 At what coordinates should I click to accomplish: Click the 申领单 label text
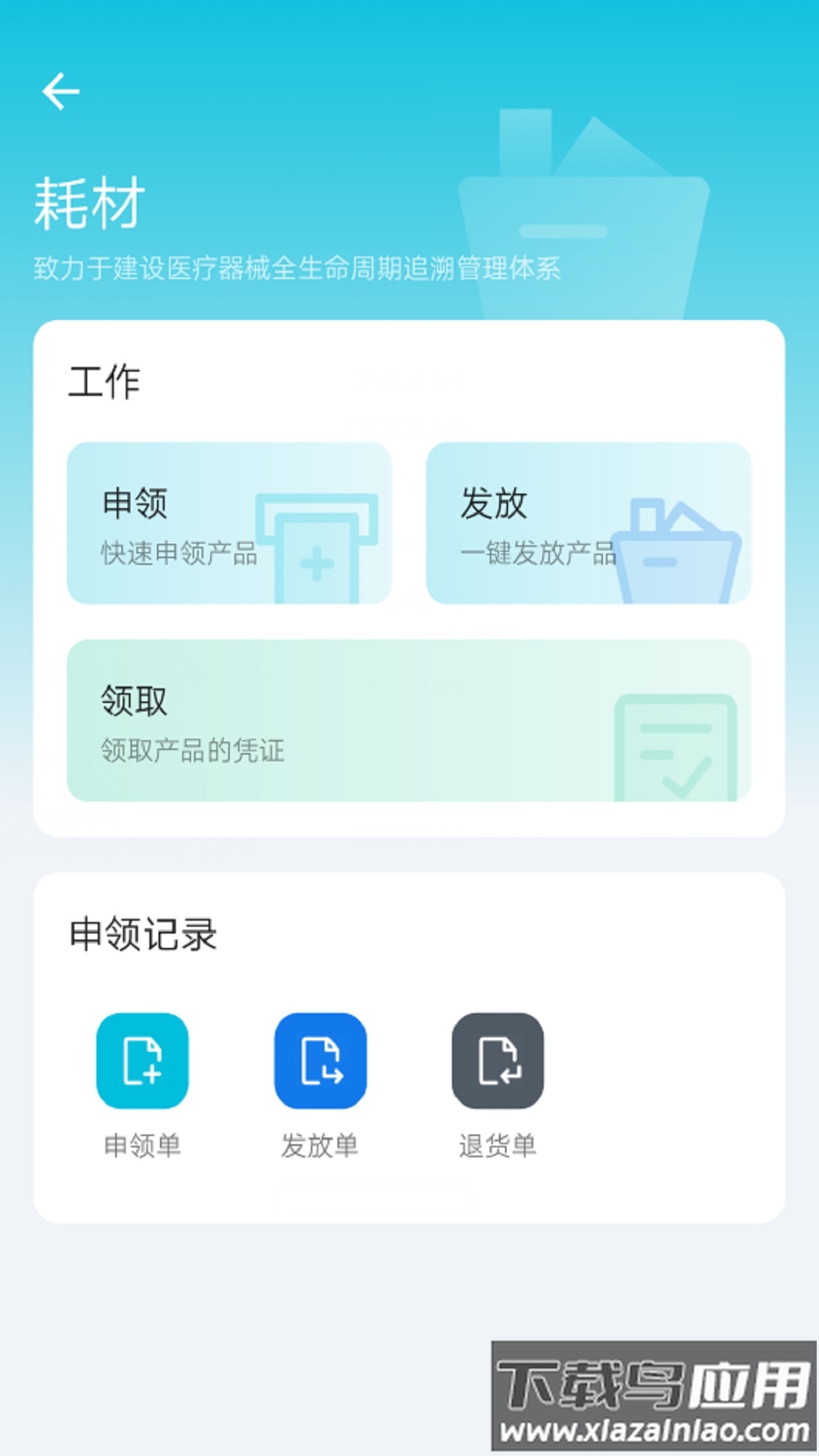143,1148
